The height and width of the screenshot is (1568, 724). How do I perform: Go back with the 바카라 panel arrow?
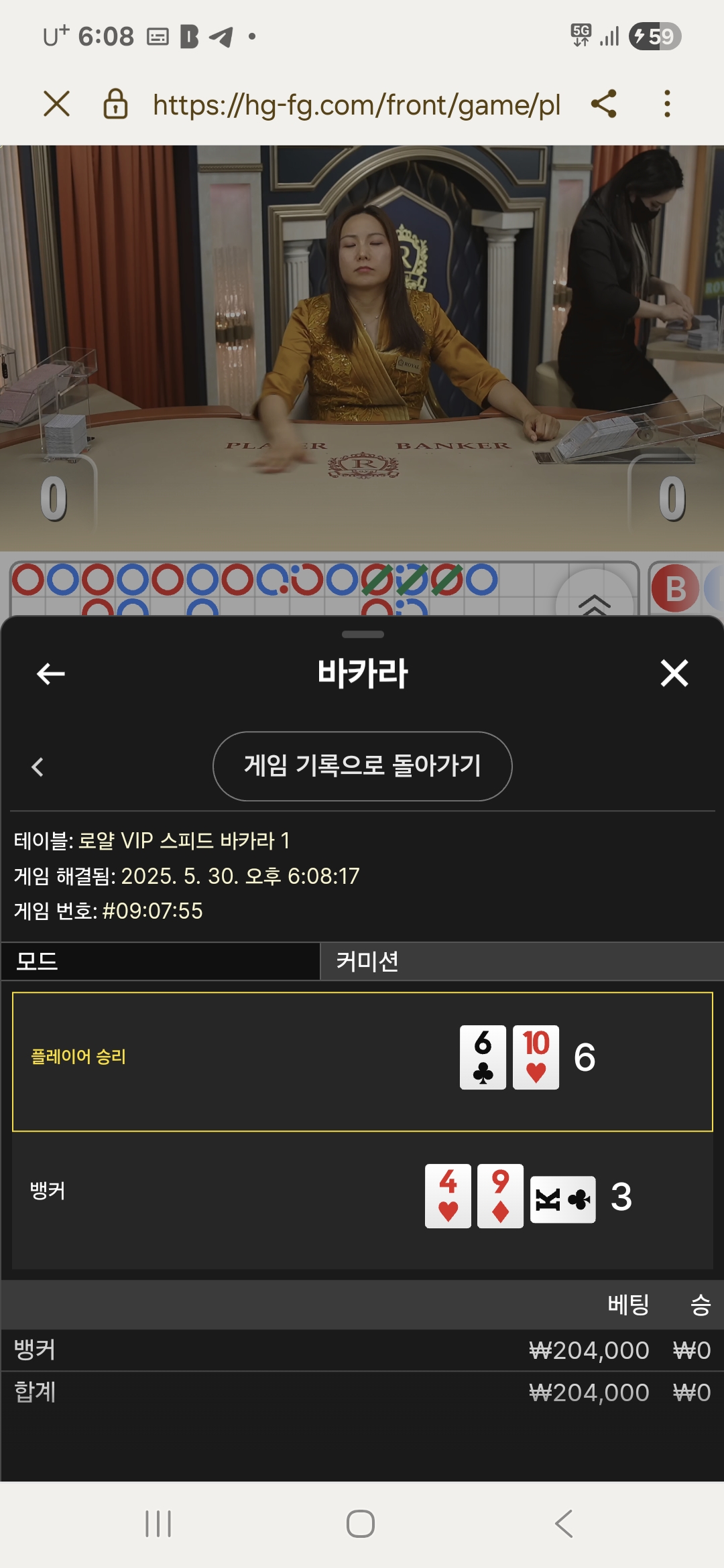(51, 673)
